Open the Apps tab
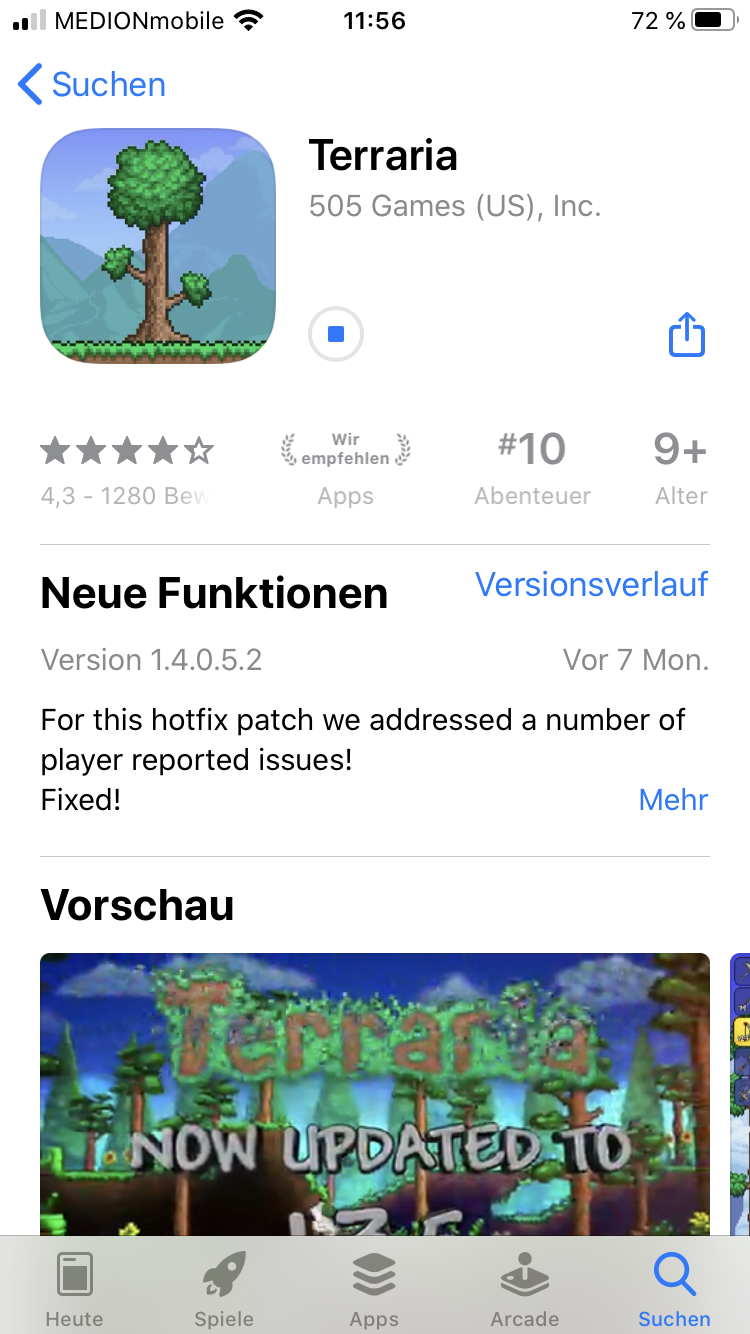 click(x=374, y=1289)
